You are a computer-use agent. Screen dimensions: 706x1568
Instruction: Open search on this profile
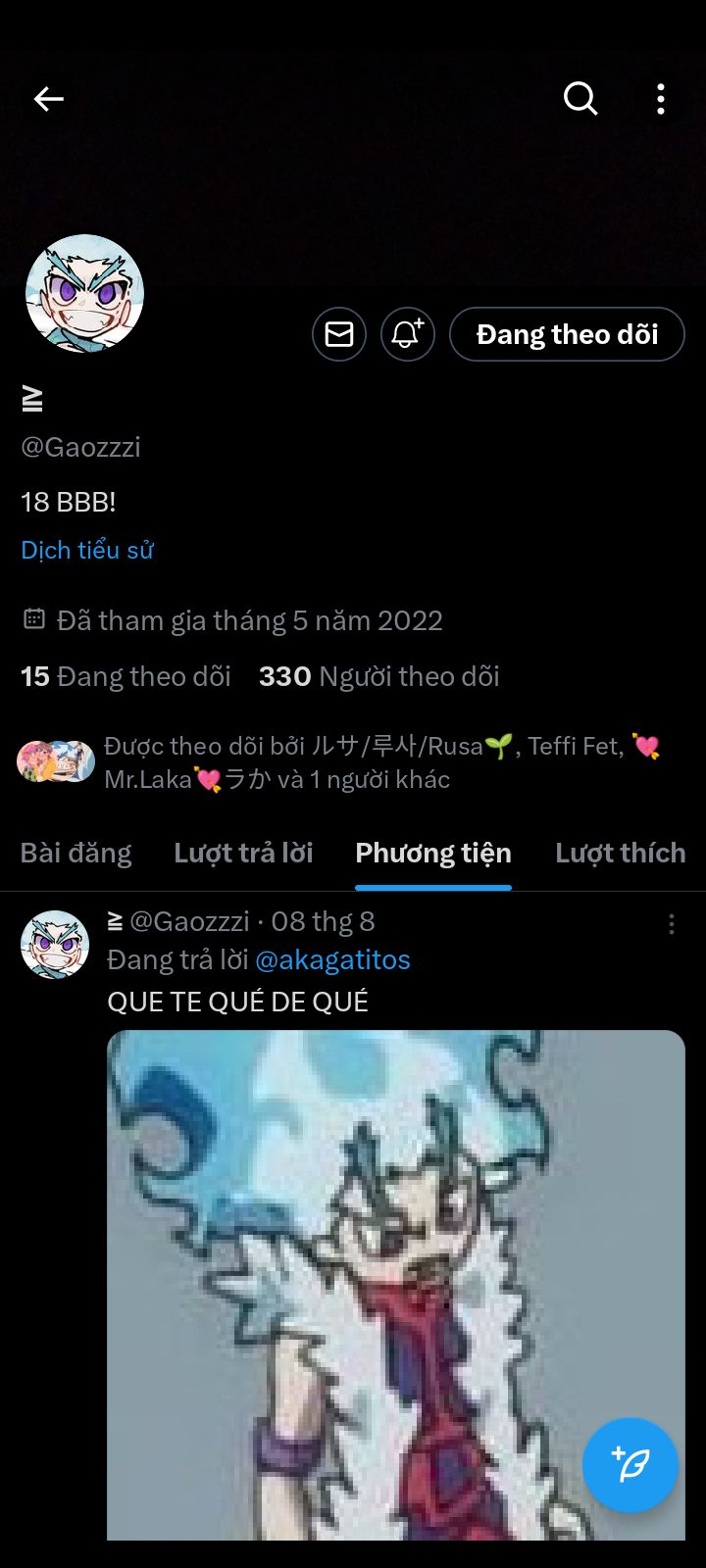pos(580,99)
